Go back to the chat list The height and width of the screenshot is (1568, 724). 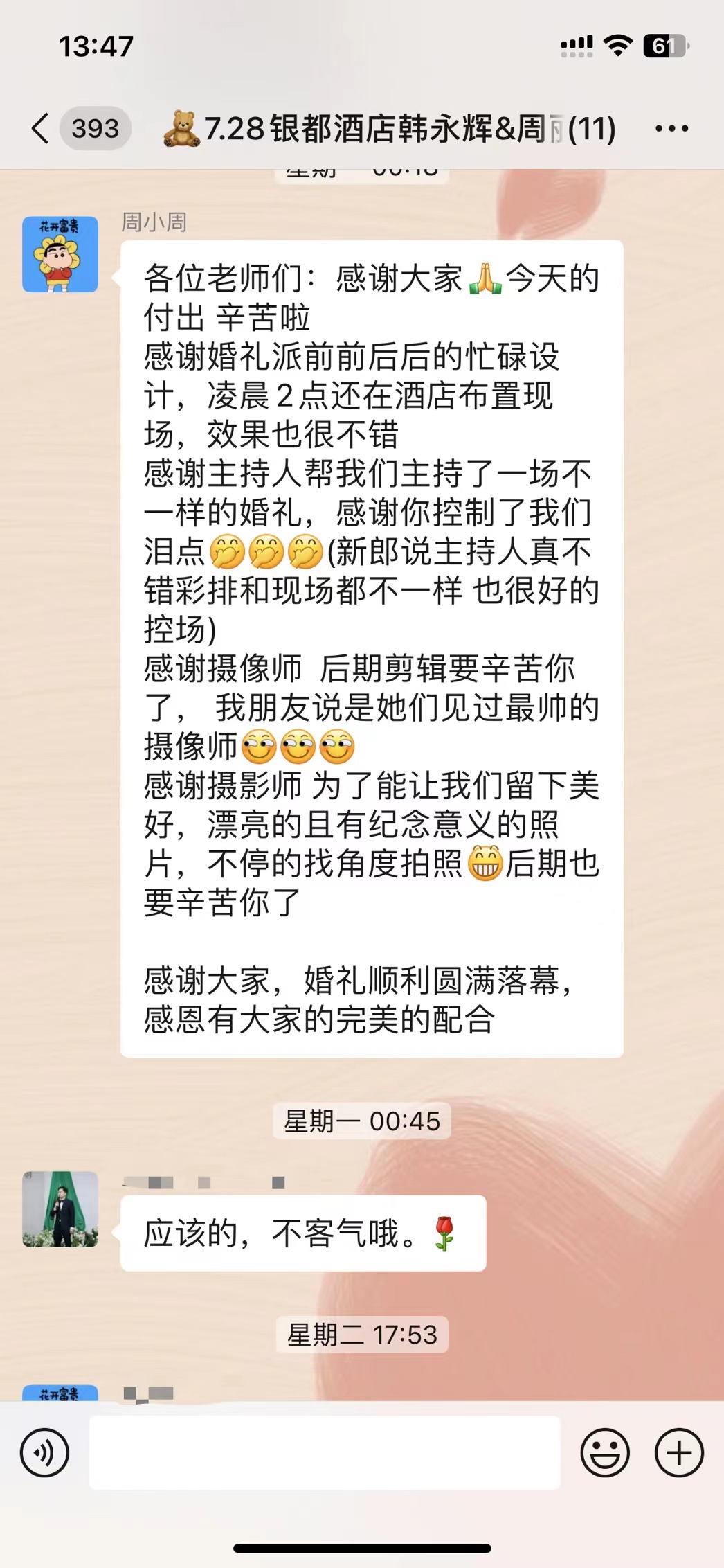point(42,128)
